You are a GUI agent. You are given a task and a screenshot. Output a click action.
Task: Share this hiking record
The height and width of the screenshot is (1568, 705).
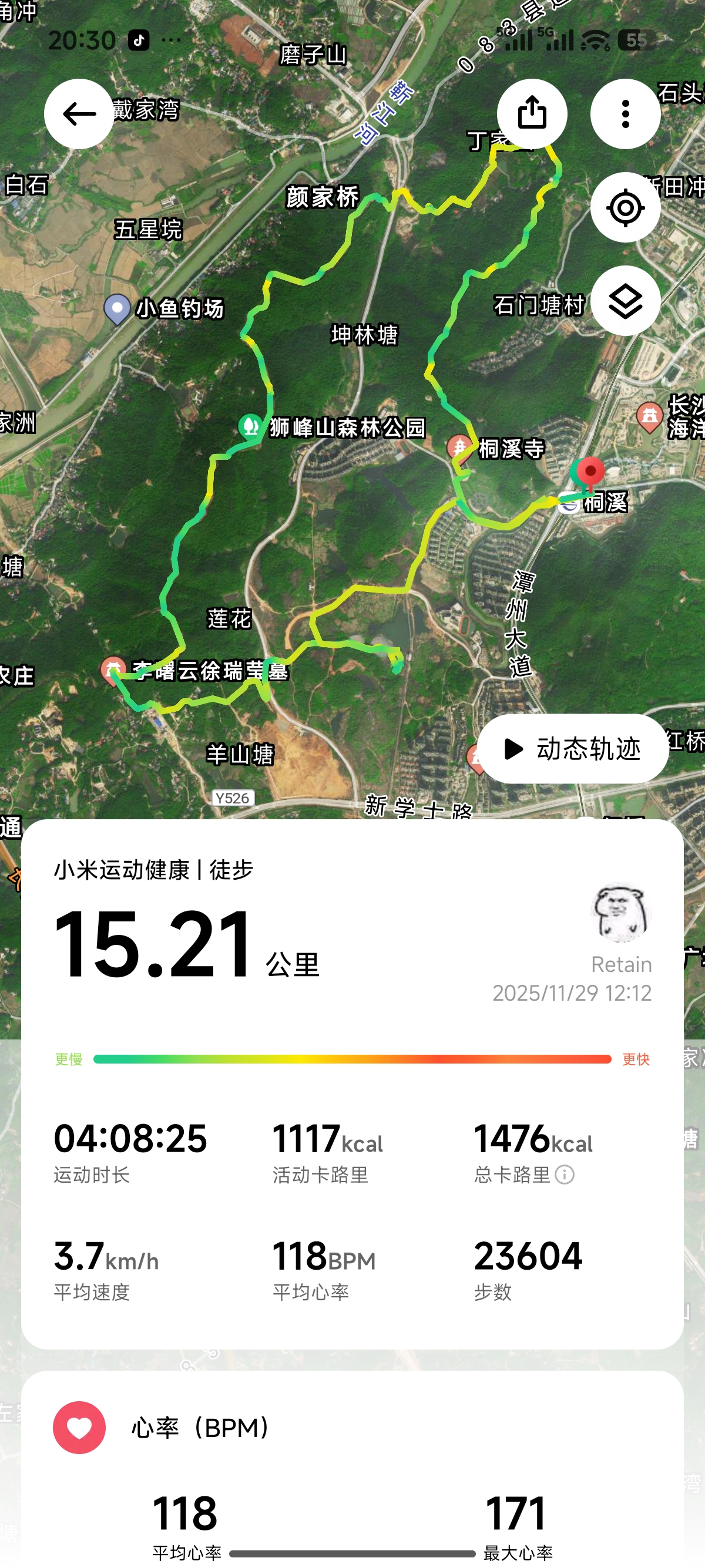(532, 114)
